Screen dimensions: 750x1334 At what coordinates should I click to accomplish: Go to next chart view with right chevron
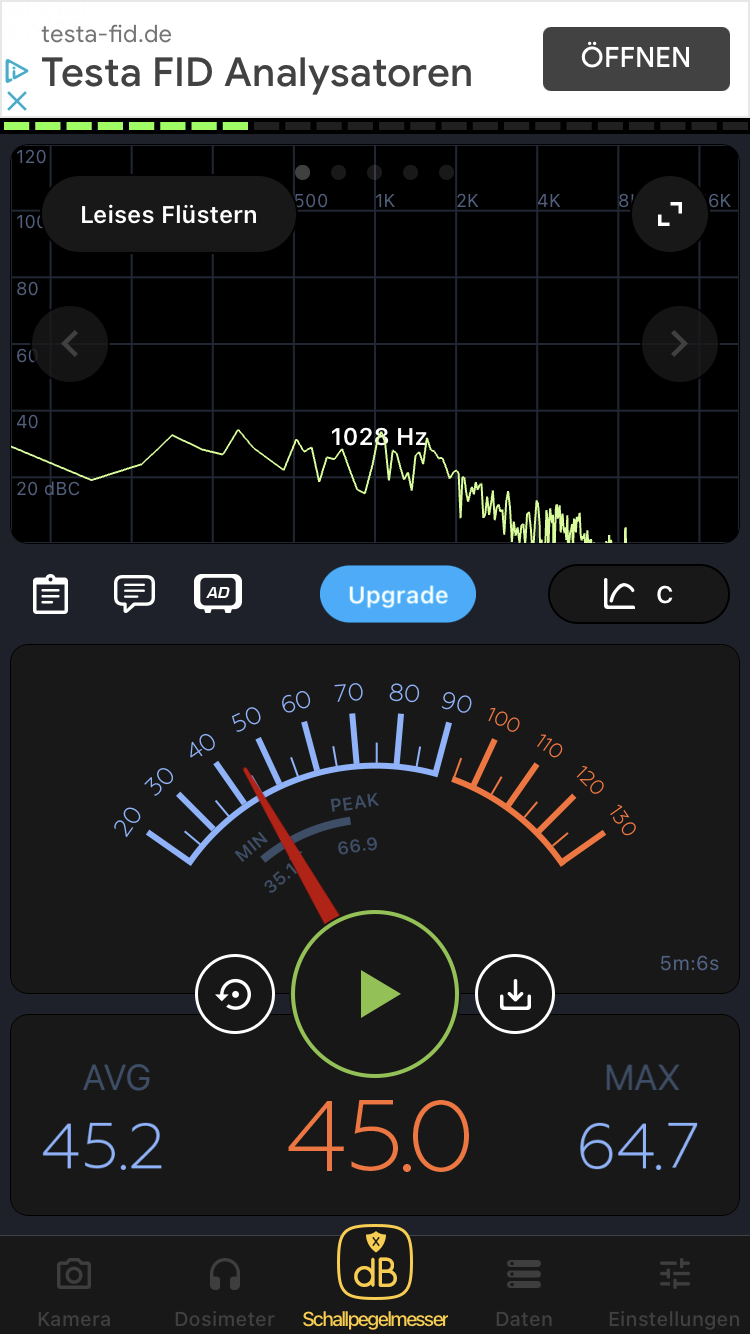click(679, 343)
